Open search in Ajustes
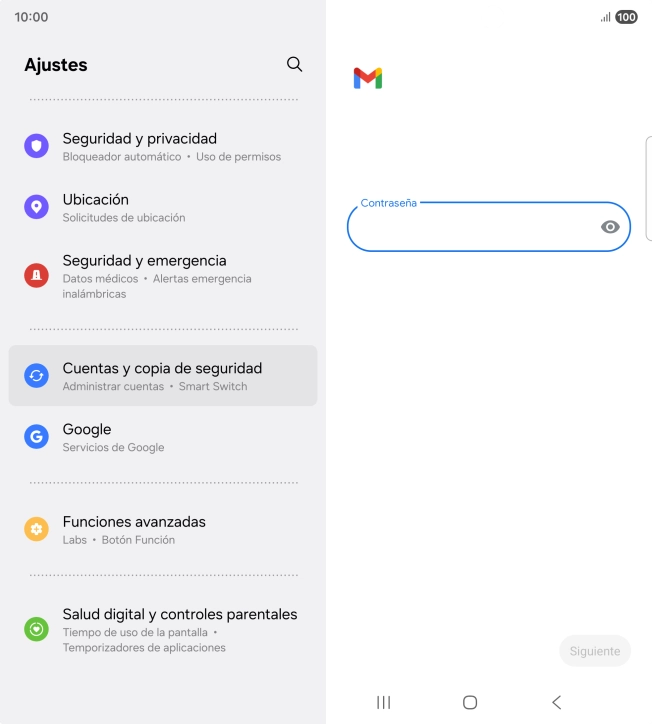Screen dimensions: 652x724 click(x=294, y=64)
